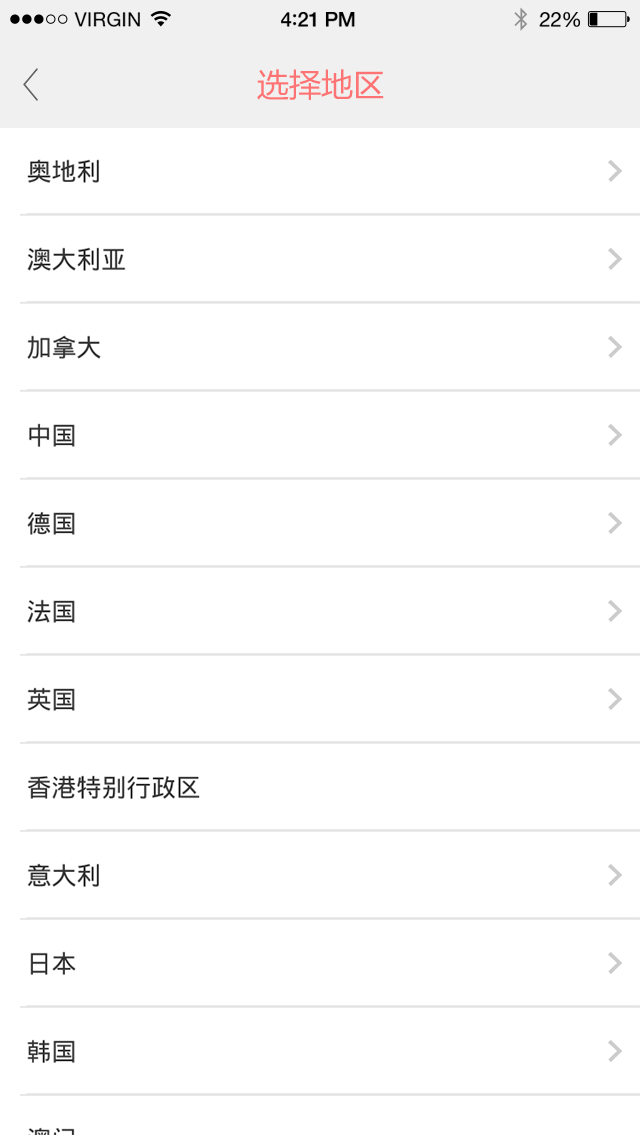Open the 意大利 row
The height and width of the screenshot is (1136, 640).
tap(320, 875)
